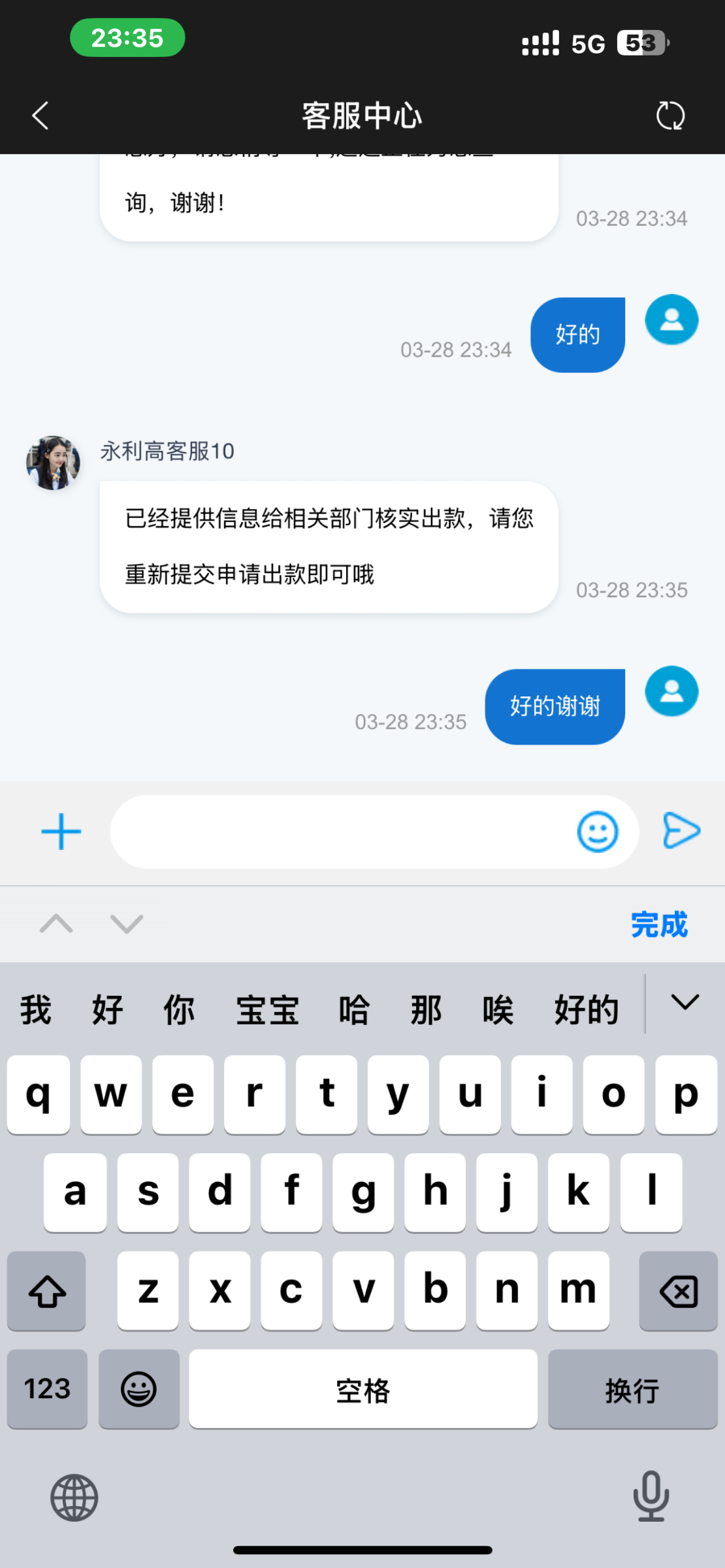The image size is (725, 1568).
Task: Tap the 换行 return key
Action: 632,1390
